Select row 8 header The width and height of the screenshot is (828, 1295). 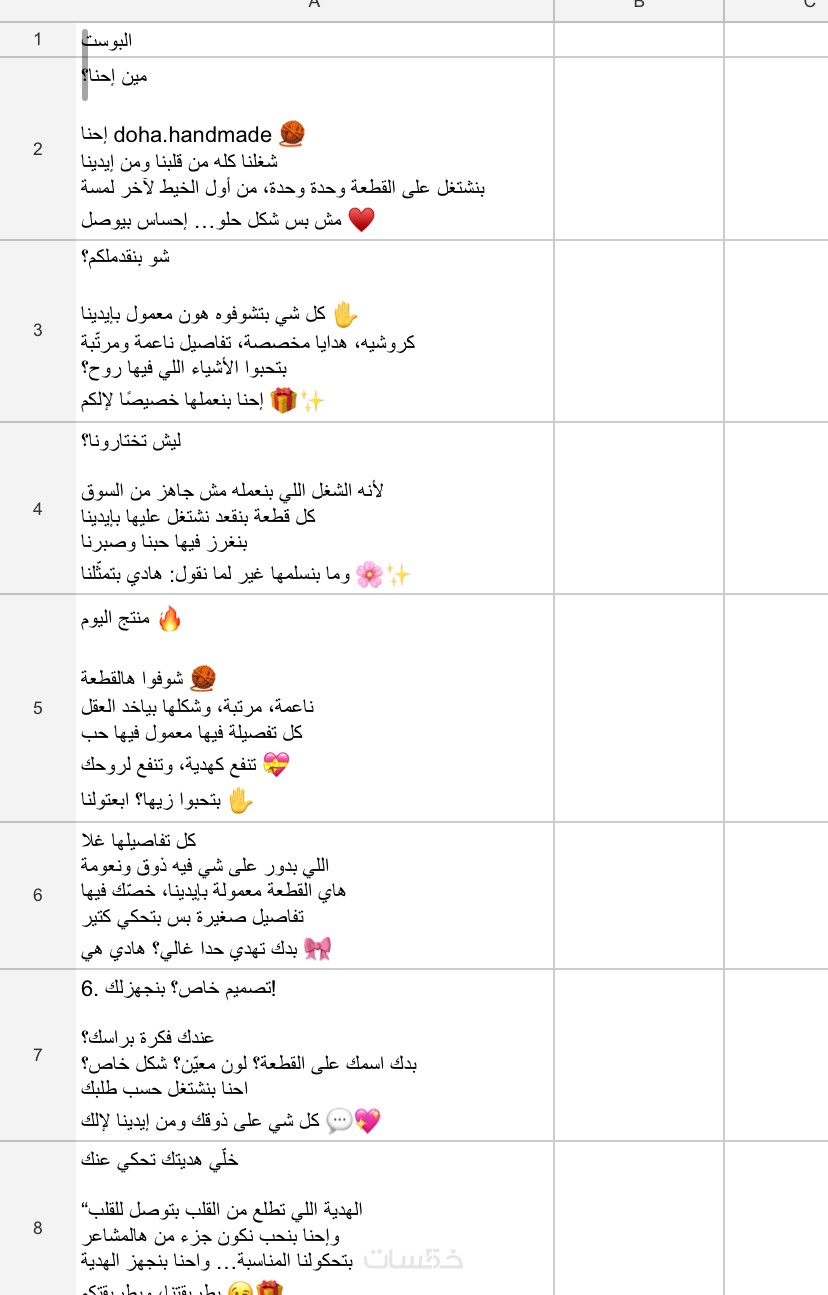pyautogui.click(x=38, y=1228)
